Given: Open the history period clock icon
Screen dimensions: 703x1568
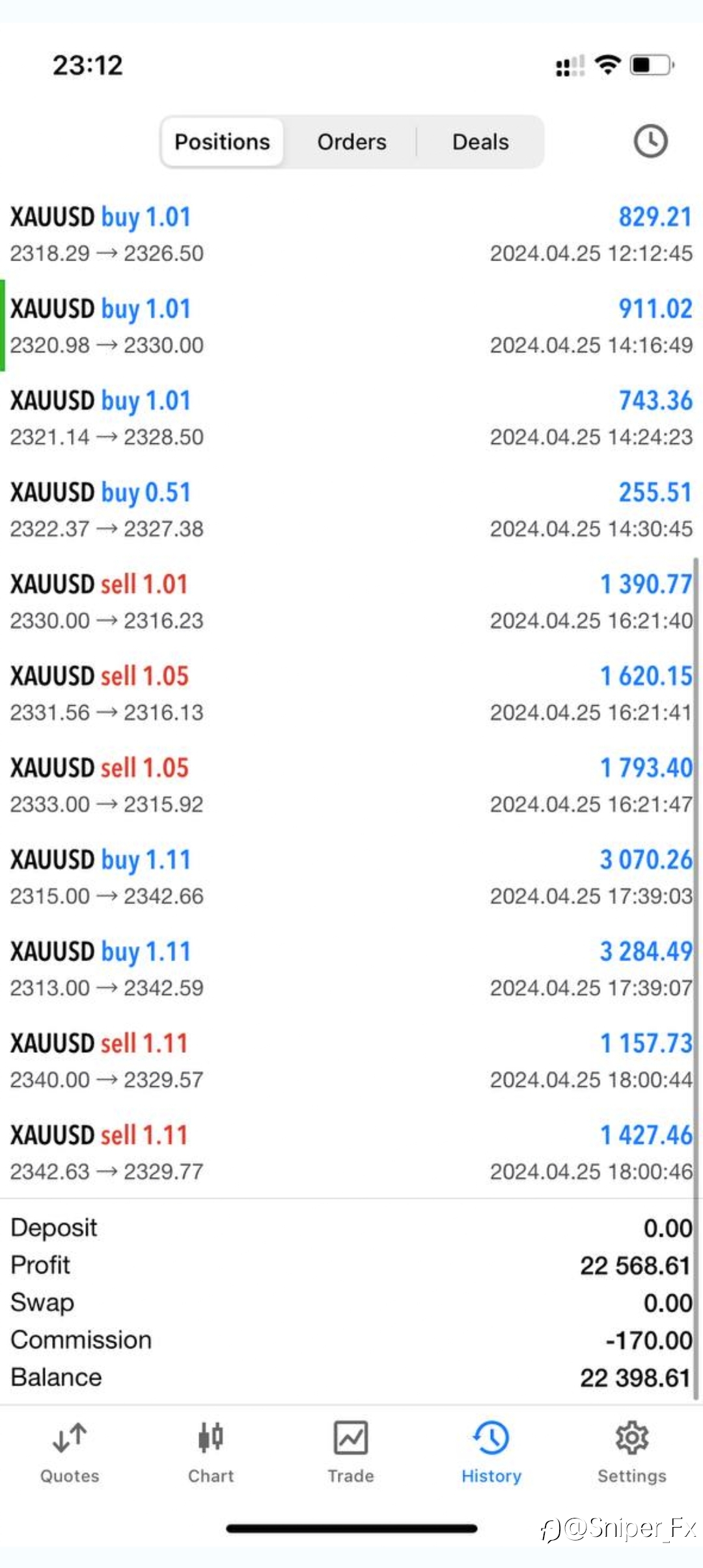Looking at the screenshot, I should (x=650, y=141).
